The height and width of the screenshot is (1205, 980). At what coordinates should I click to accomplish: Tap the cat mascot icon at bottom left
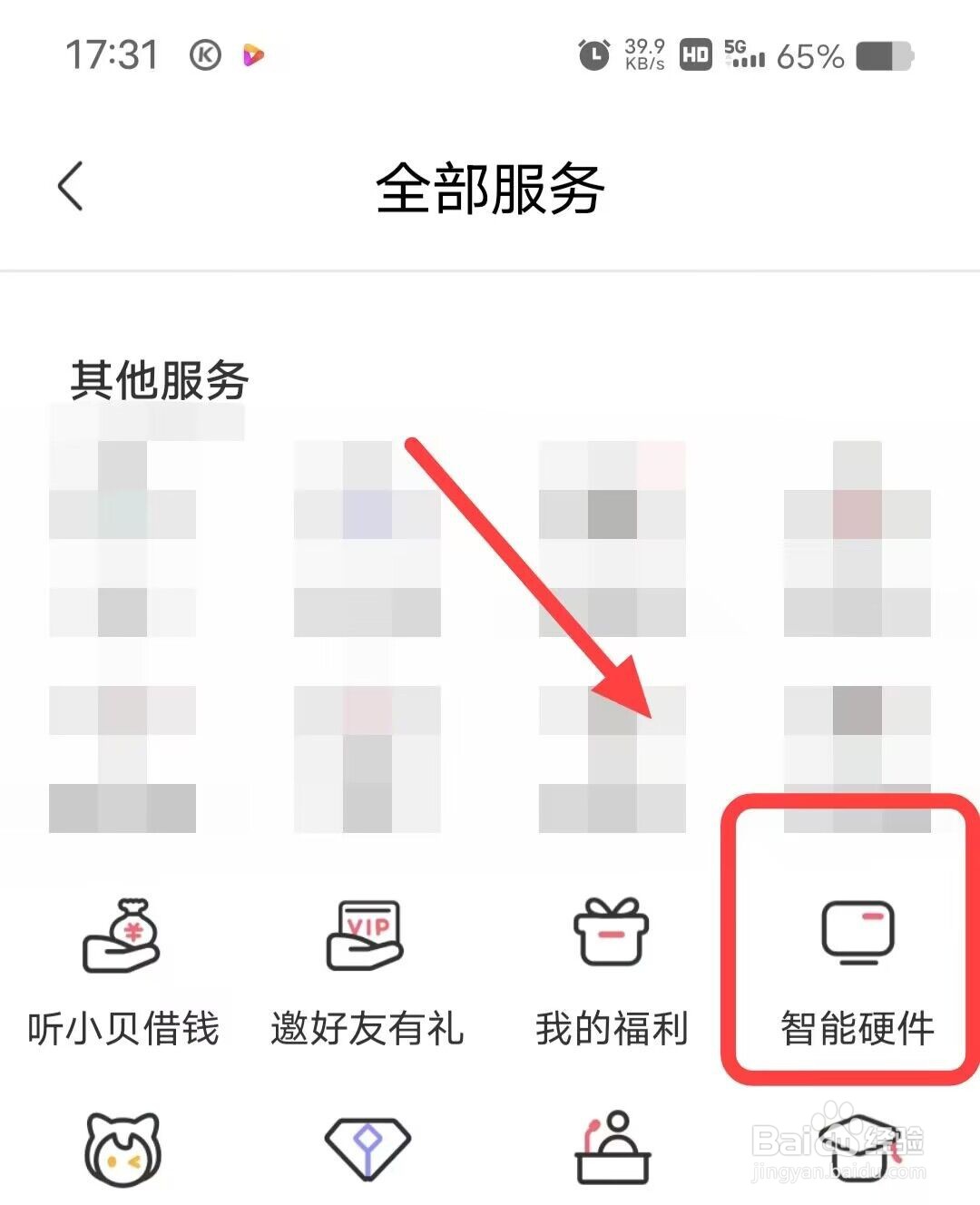(121, 1148)
